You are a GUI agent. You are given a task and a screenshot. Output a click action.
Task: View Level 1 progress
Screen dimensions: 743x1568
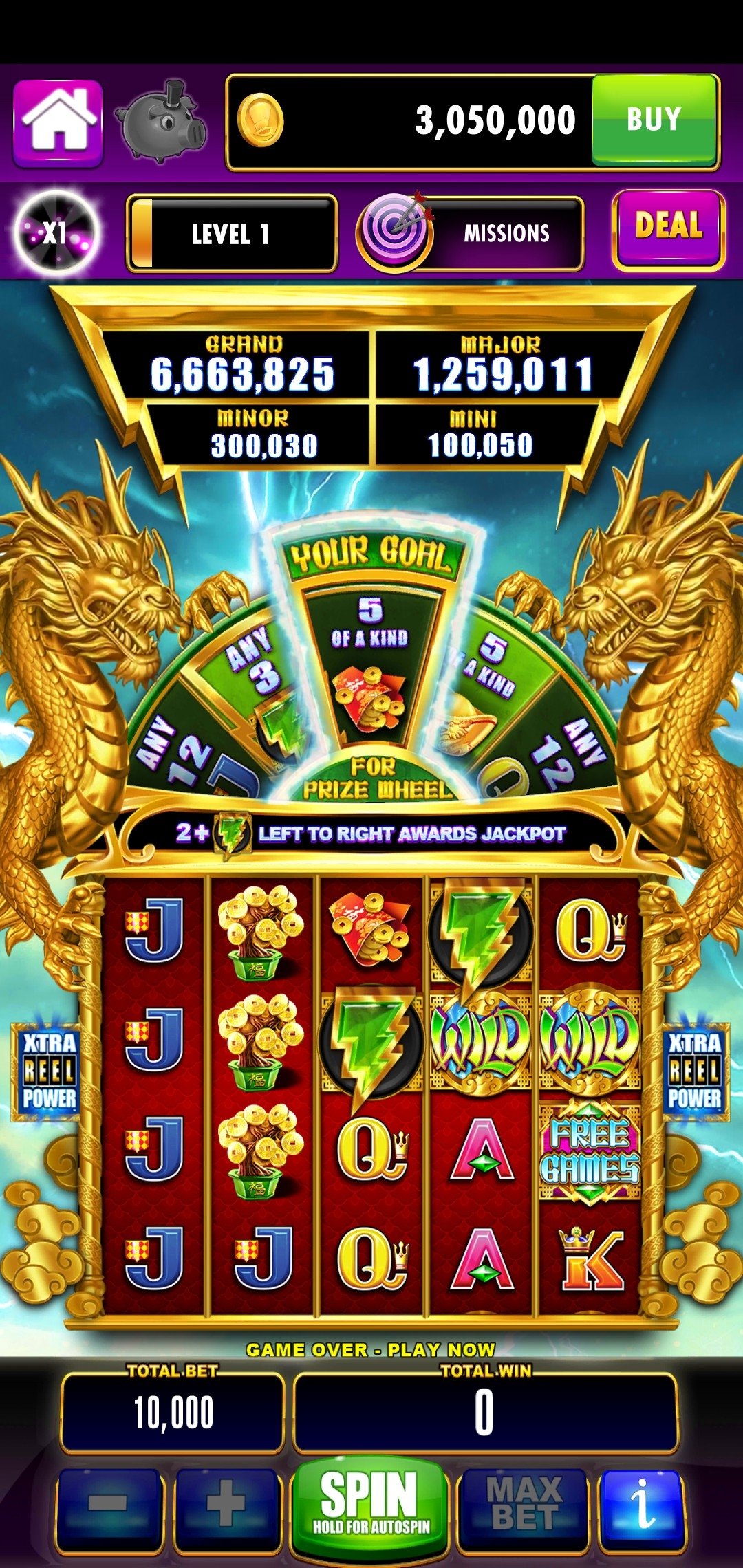[x=231, y=234]
